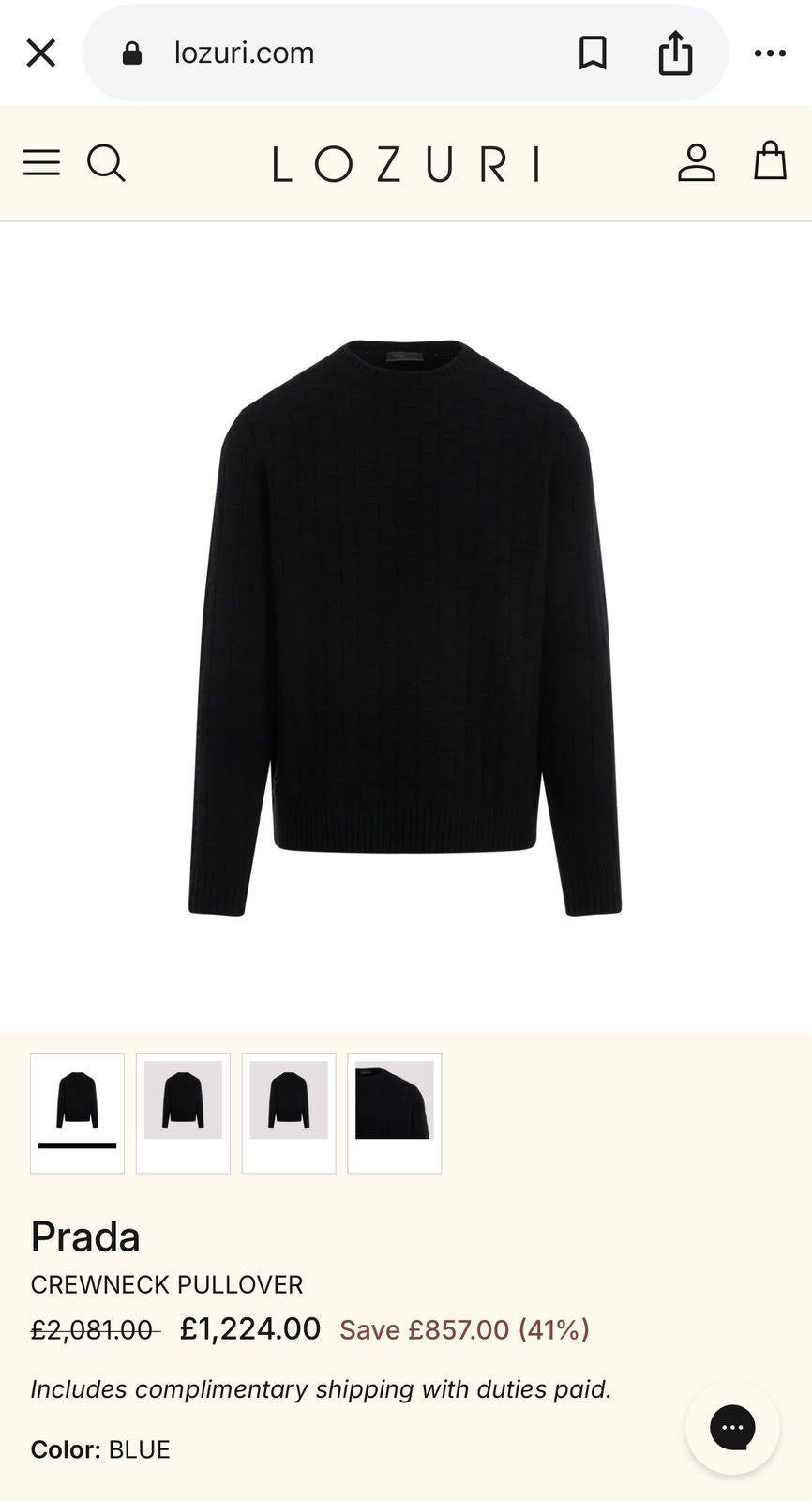Go to the Lozuri home page
The image size is (812, 1501).
[406, 164]
